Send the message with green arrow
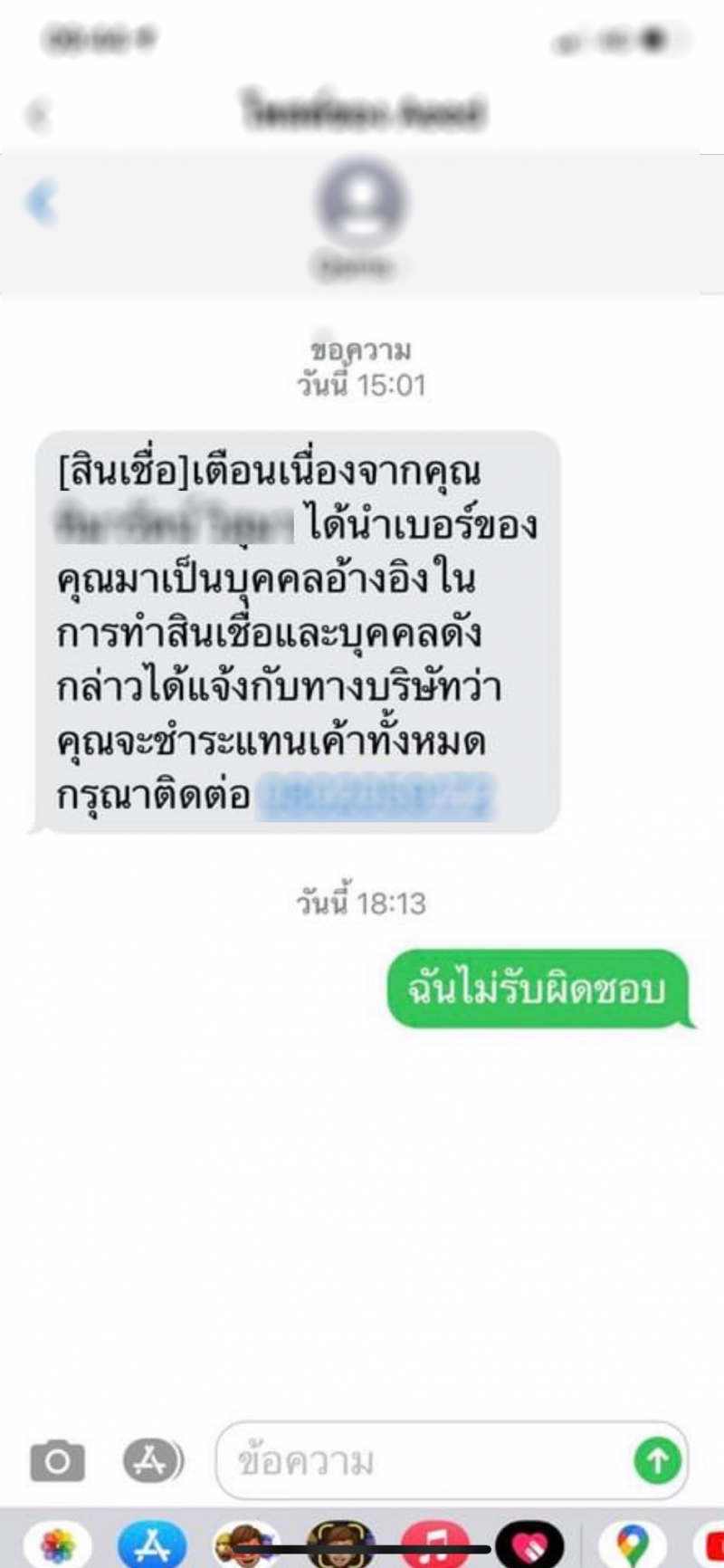 pyautogui.click(x=657, y=1459)
